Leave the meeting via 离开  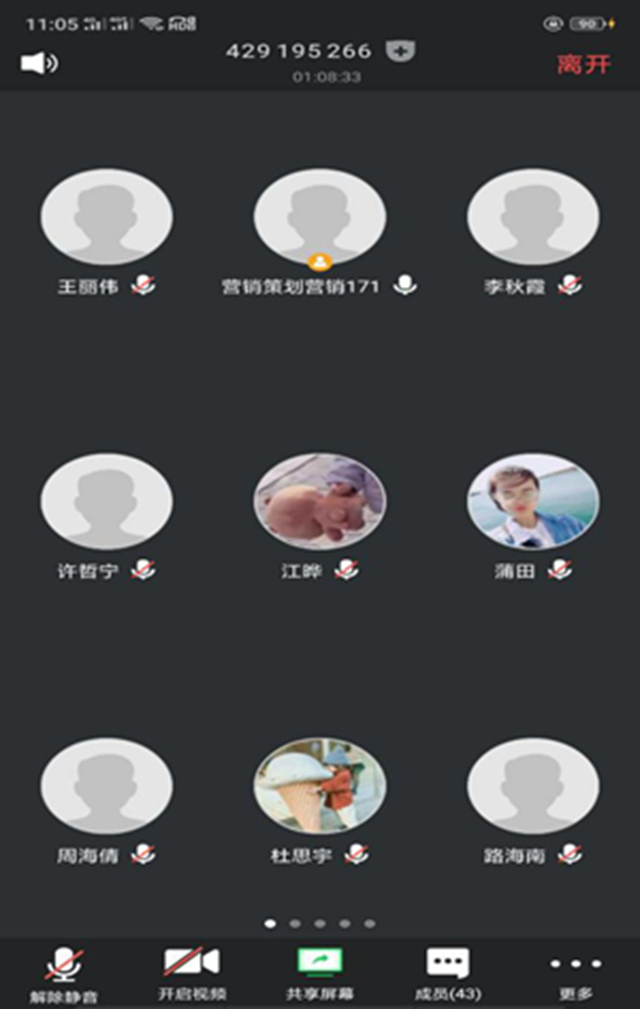tap(583, 64)
